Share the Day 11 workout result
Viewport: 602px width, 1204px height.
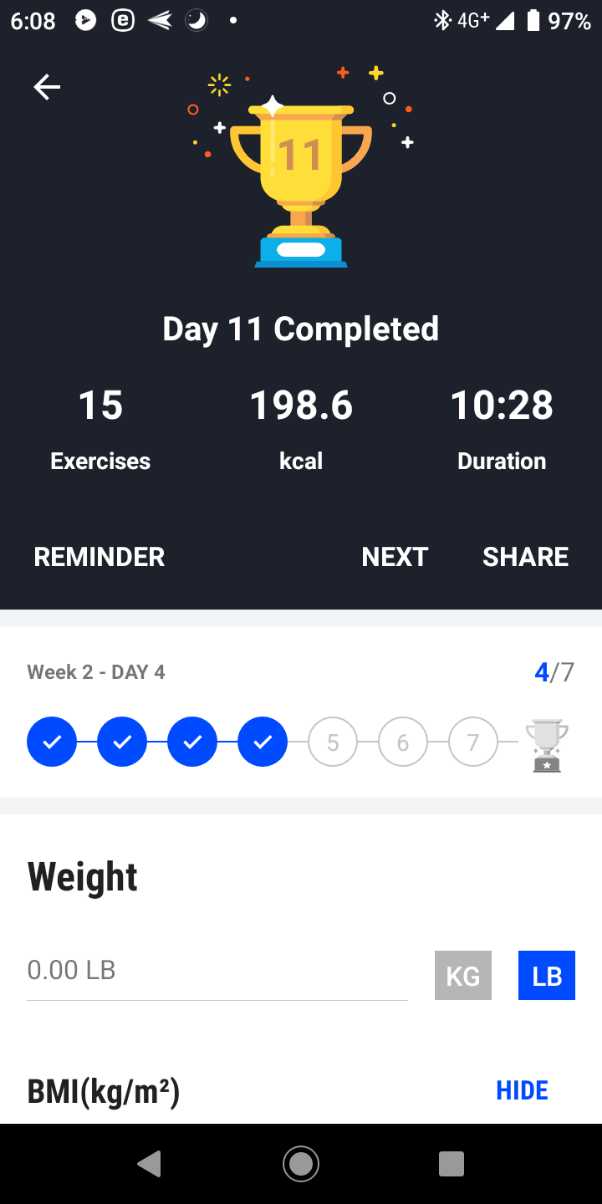pyautogui.click(x=525, y=557)
